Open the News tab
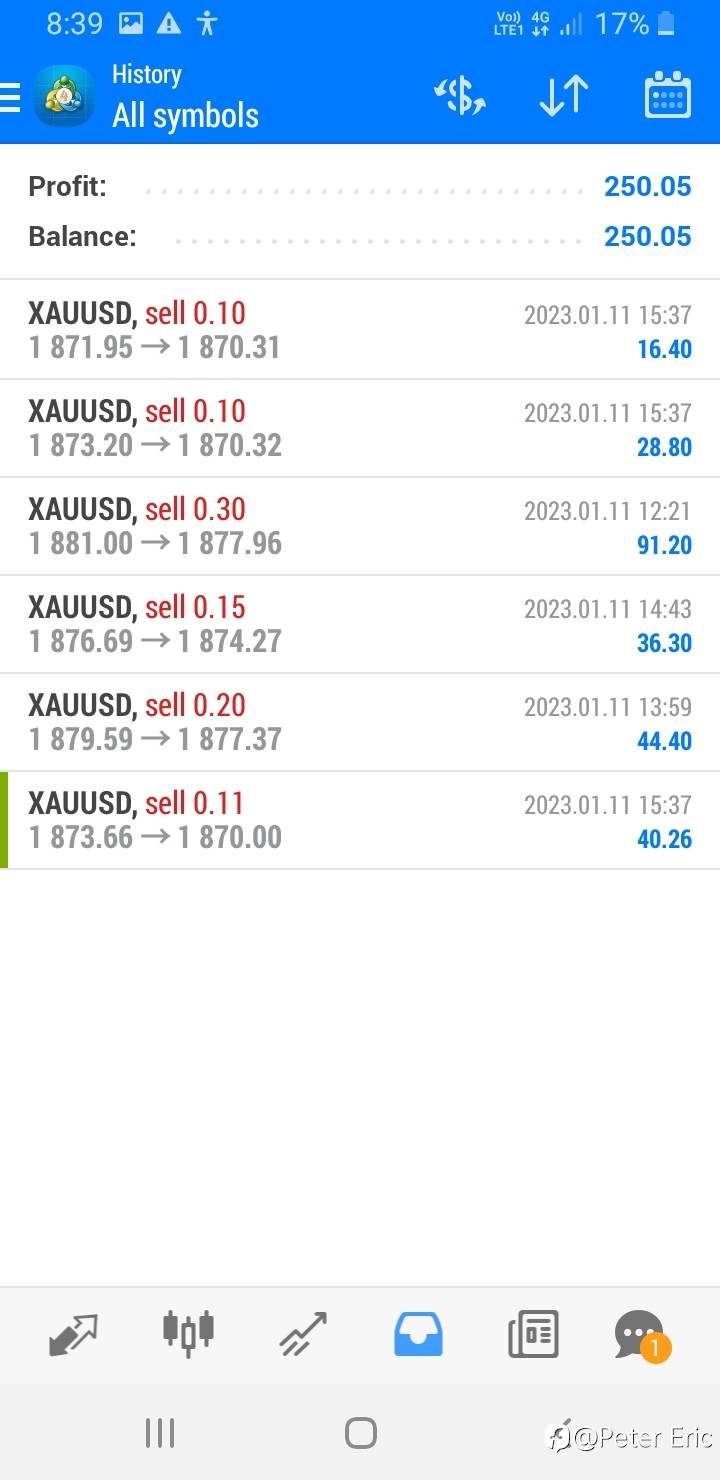Screen dimensions: 720x1480 point(533,1335)
